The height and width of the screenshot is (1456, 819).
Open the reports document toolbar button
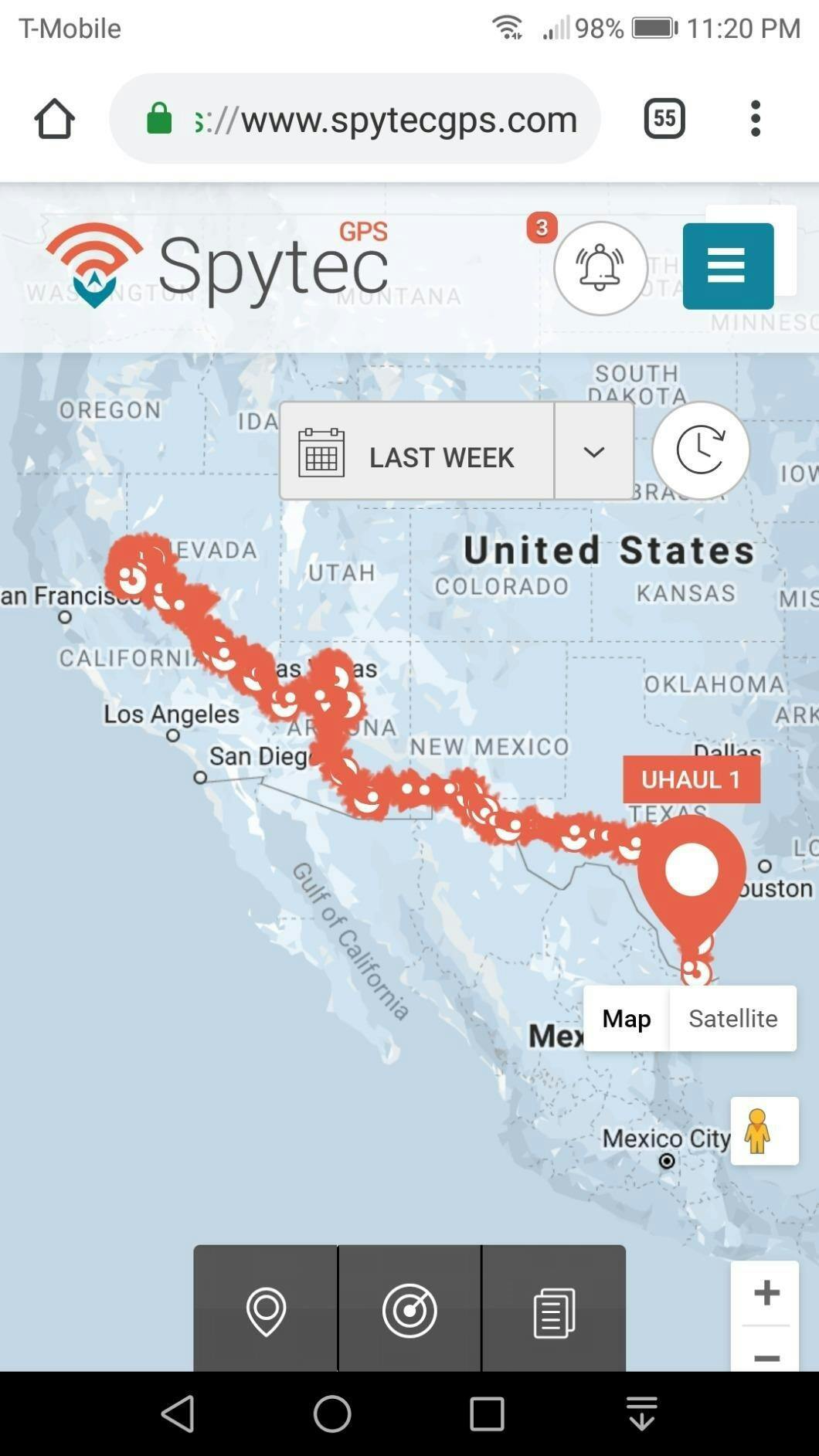coord(554,1310)
